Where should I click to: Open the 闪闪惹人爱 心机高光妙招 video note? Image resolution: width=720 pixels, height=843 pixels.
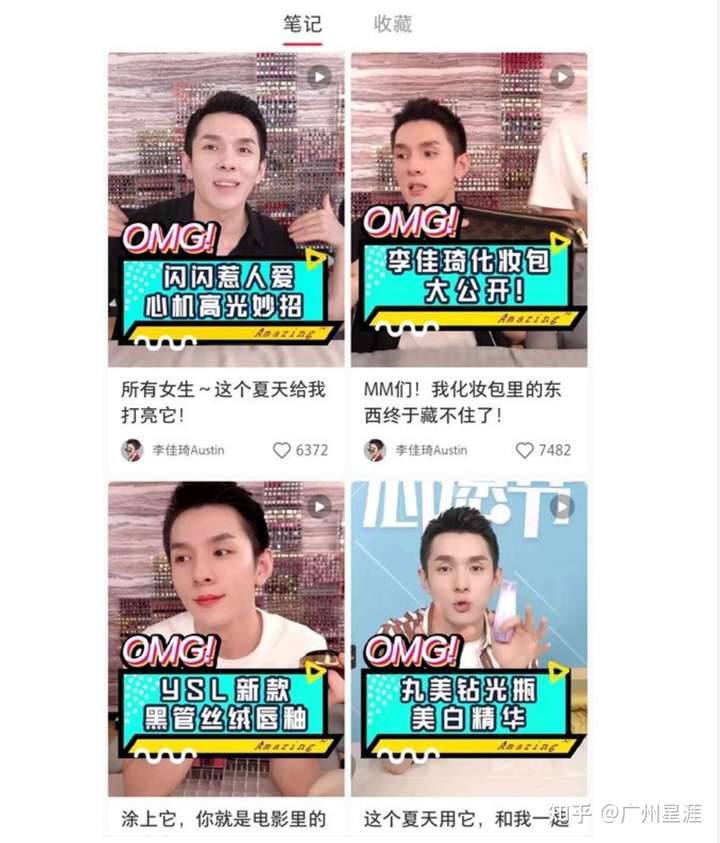pos(226,210)
